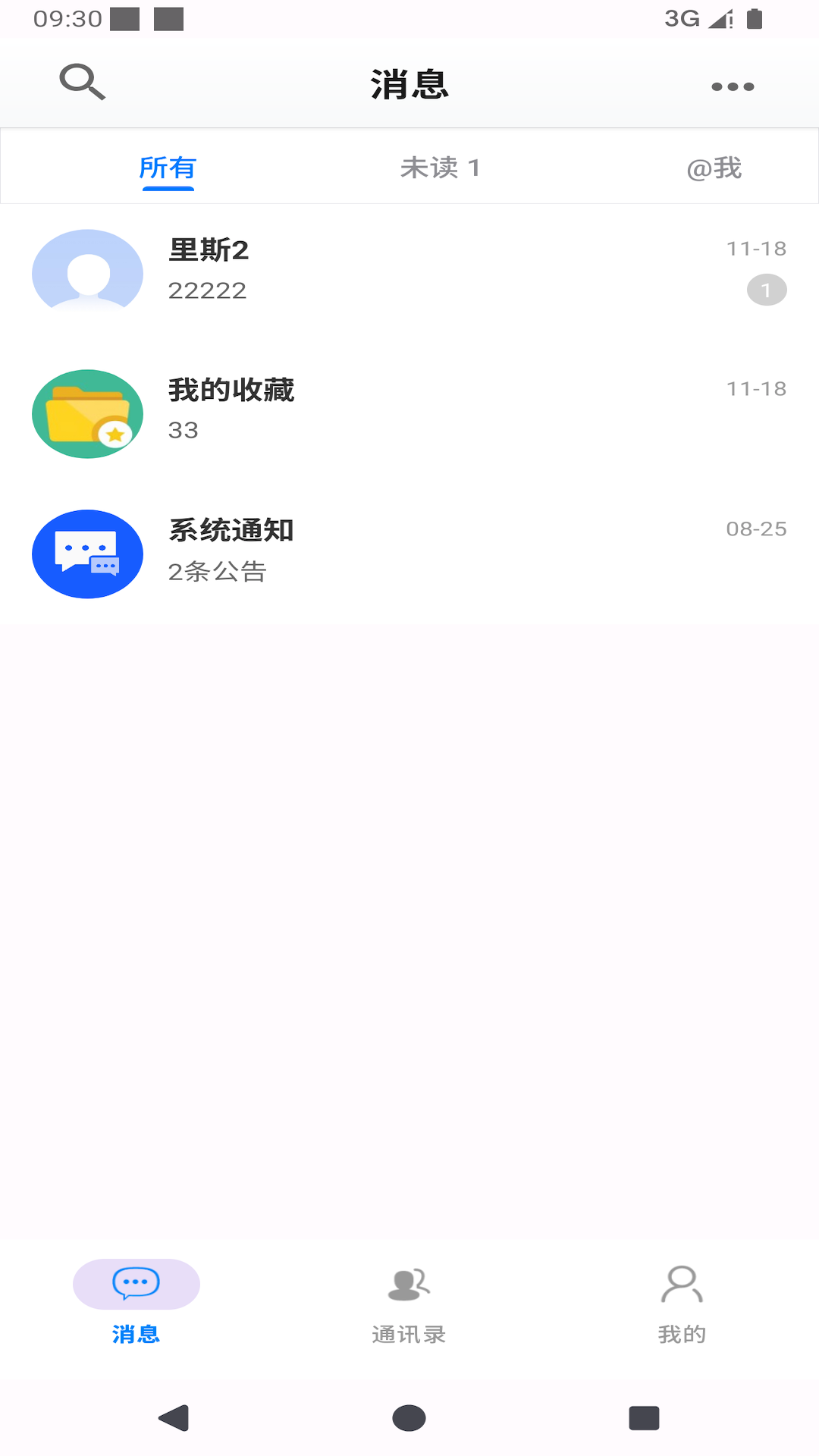This screenshot has width=819, height=1456.
Task: Open the three-dot overflow menu
Action: tap(733, 86)
